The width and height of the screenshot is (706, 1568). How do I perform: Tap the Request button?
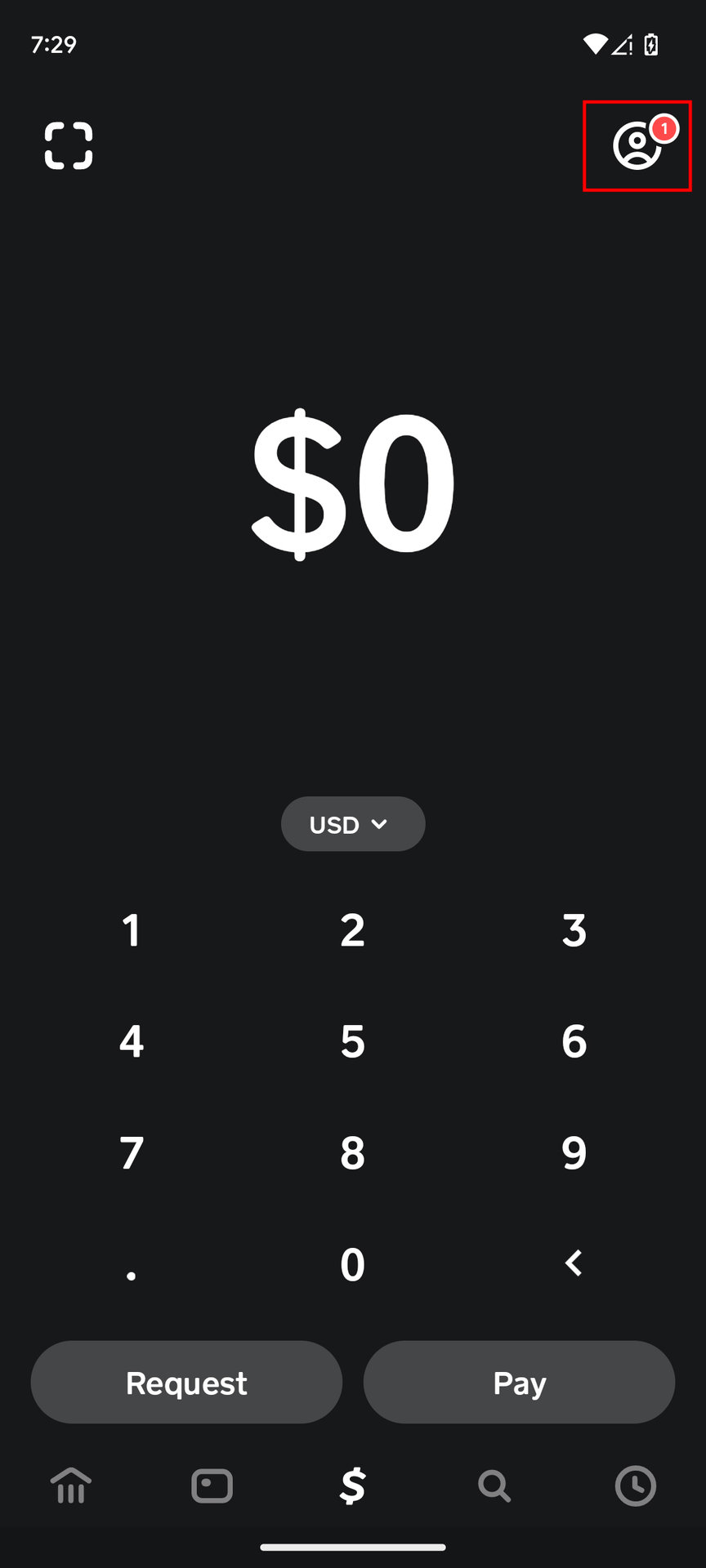(x=186, y=1383)
